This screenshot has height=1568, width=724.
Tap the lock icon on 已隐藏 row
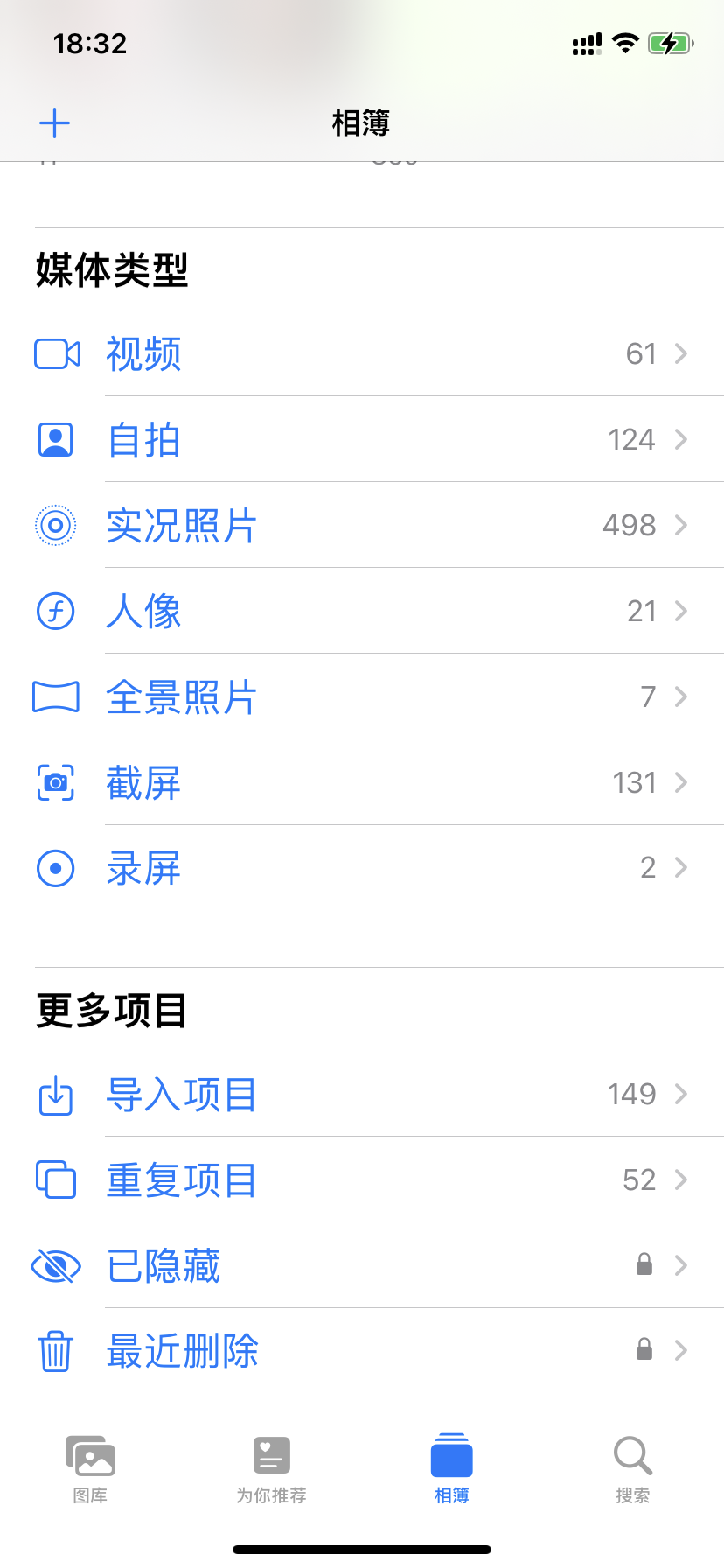(644, 1264)
